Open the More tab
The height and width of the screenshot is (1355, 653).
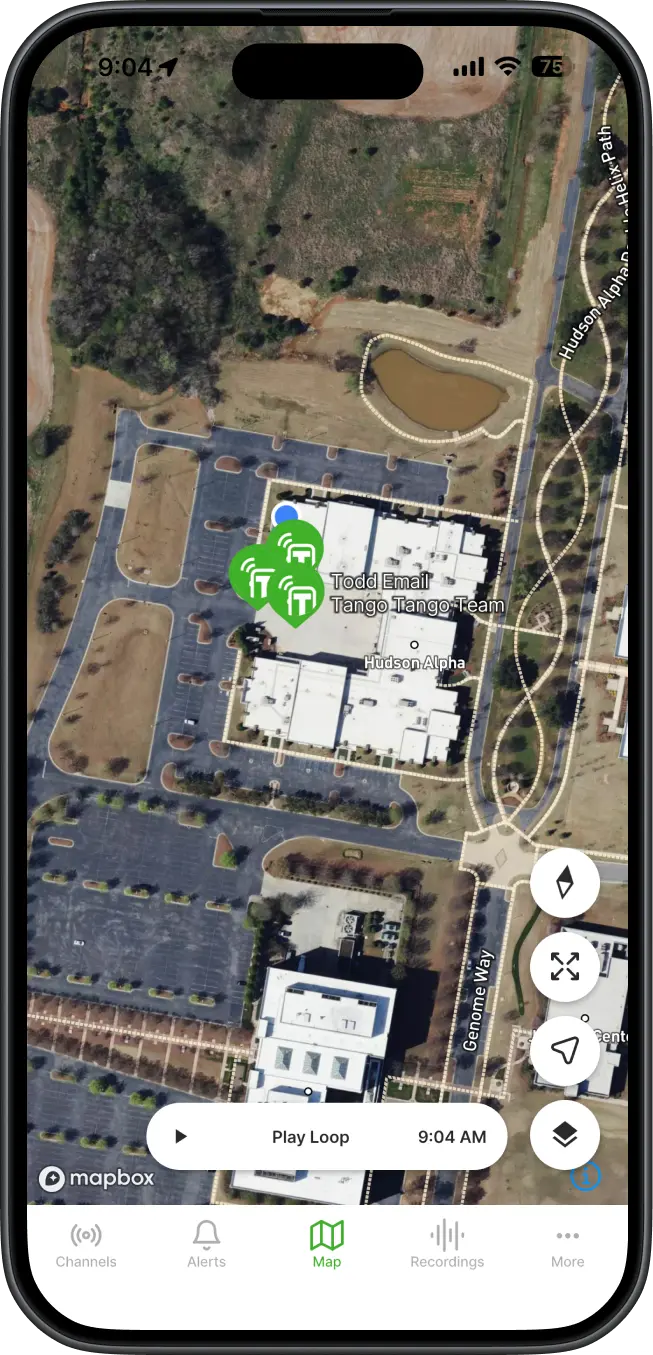[x=567, y=1245]
